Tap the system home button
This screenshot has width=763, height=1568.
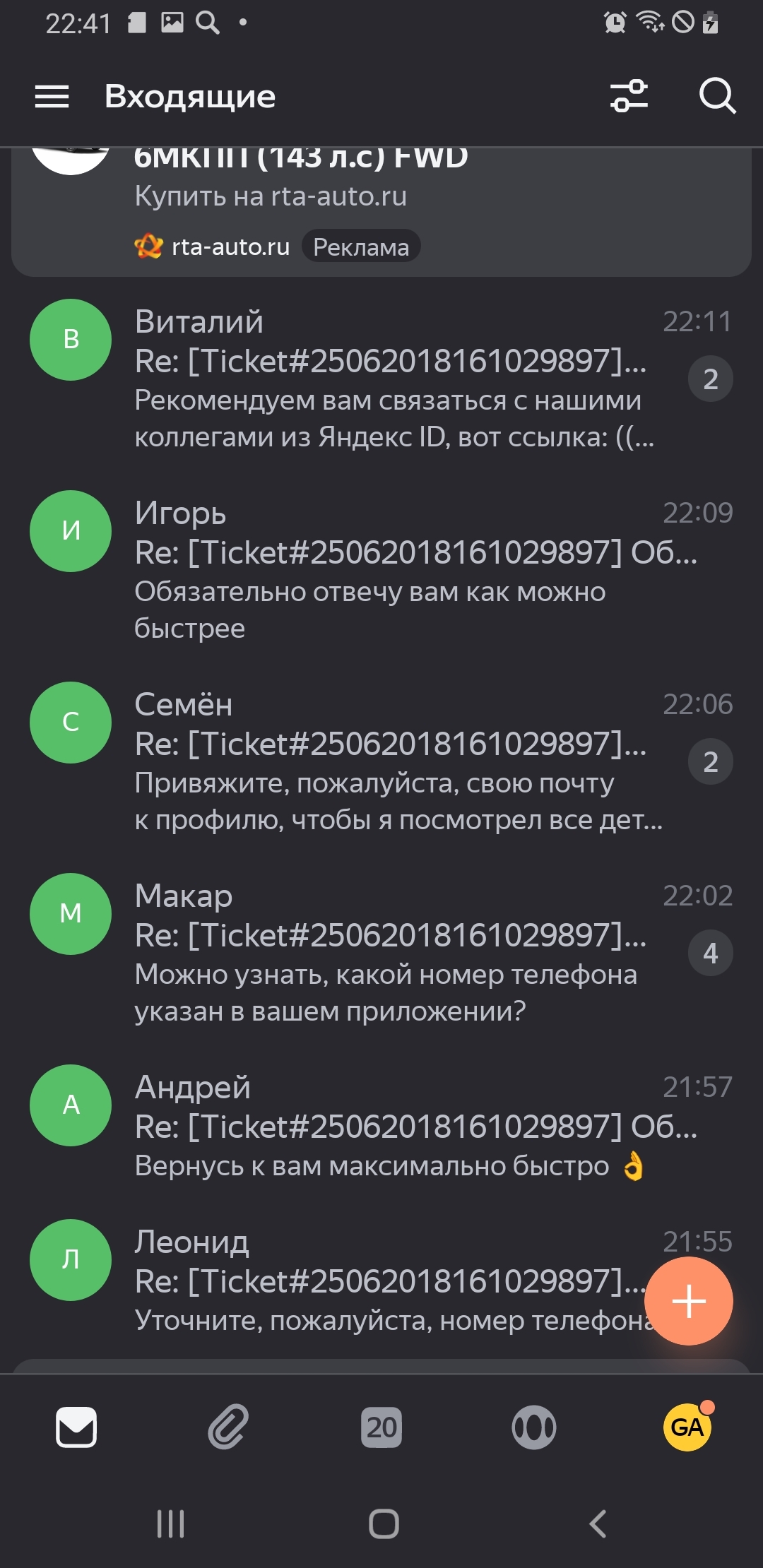384,1524
